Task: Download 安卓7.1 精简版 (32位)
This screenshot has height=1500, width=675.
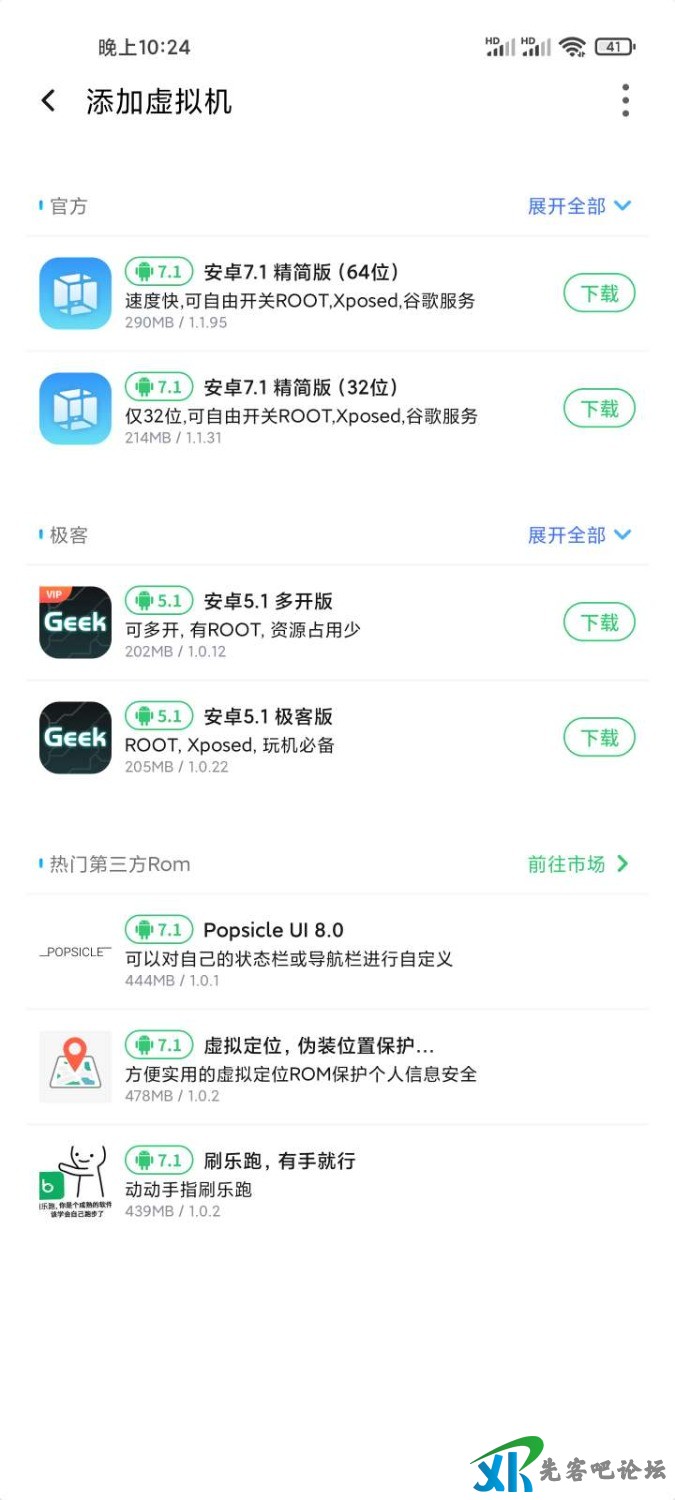Action: (599, 409)
